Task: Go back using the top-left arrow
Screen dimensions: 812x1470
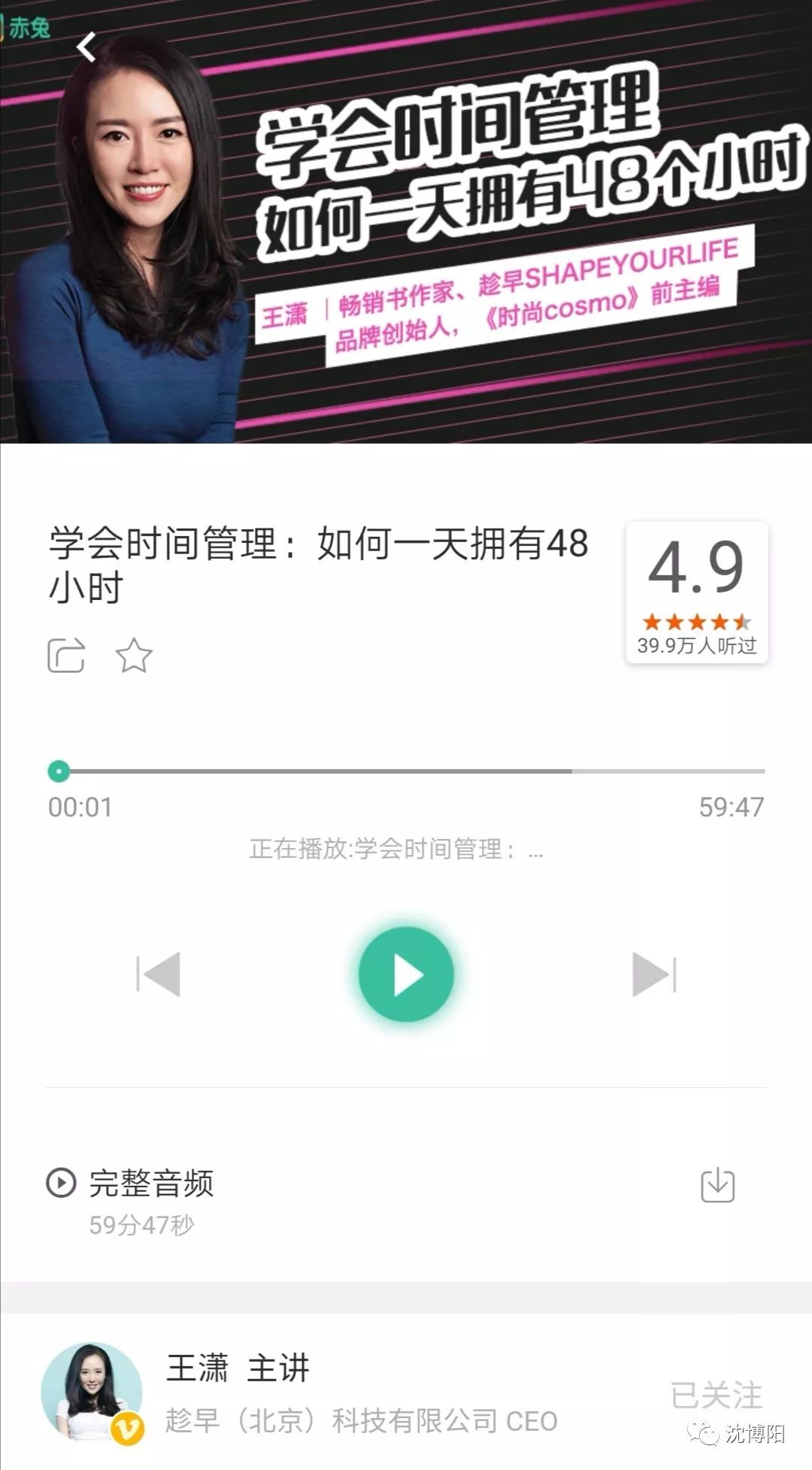Action: click(x=87, y=47)
